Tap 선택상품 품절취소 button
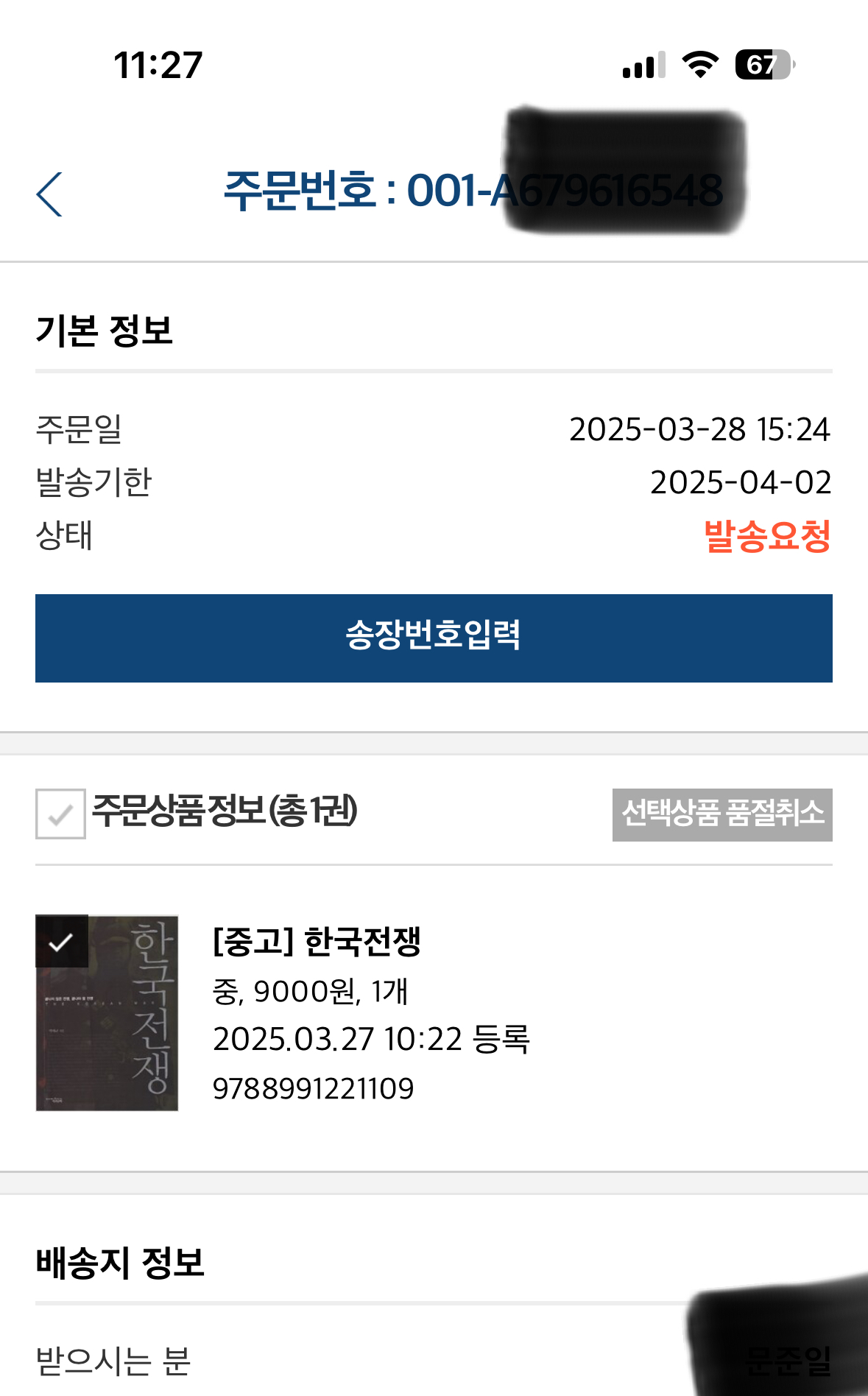Image resolution: width=868 pixels, height=1396 pixels. (x=721, y=814)
